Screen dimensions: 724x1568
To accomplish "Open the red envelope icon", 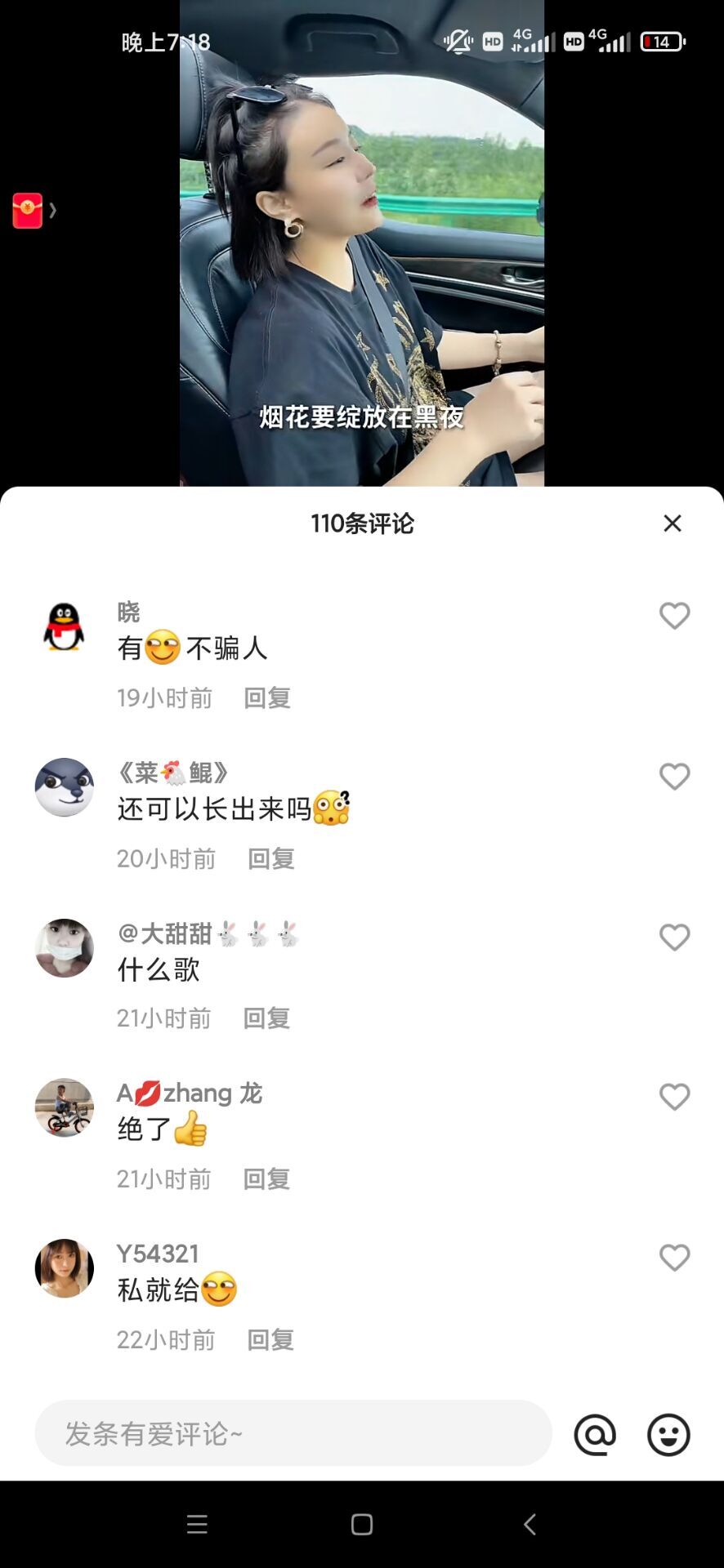I will (x=28, y=211).
